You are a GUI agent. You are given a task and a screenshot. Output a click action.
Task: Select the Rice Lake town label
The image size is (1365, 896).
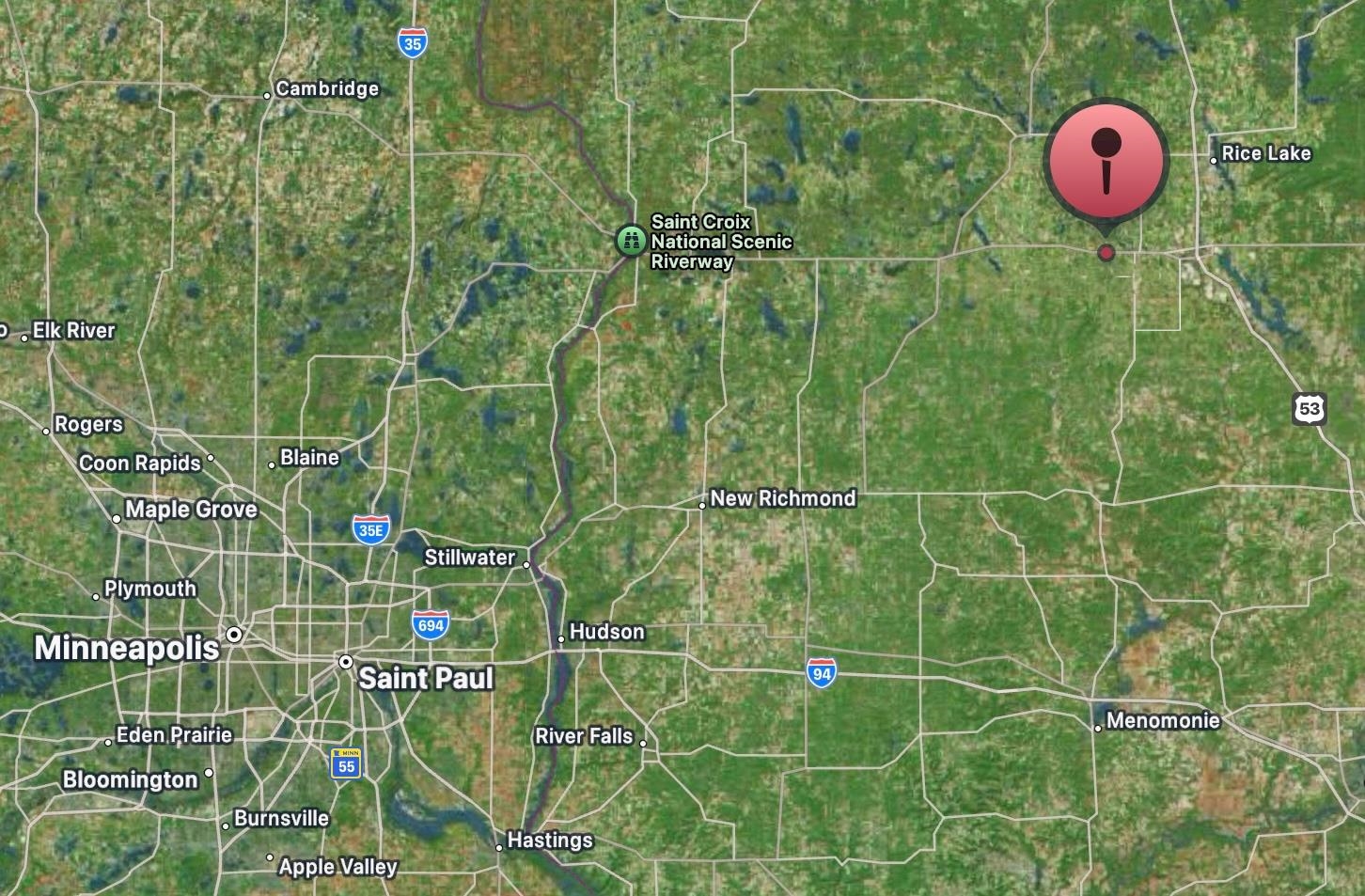click(x=1264, y=153)
